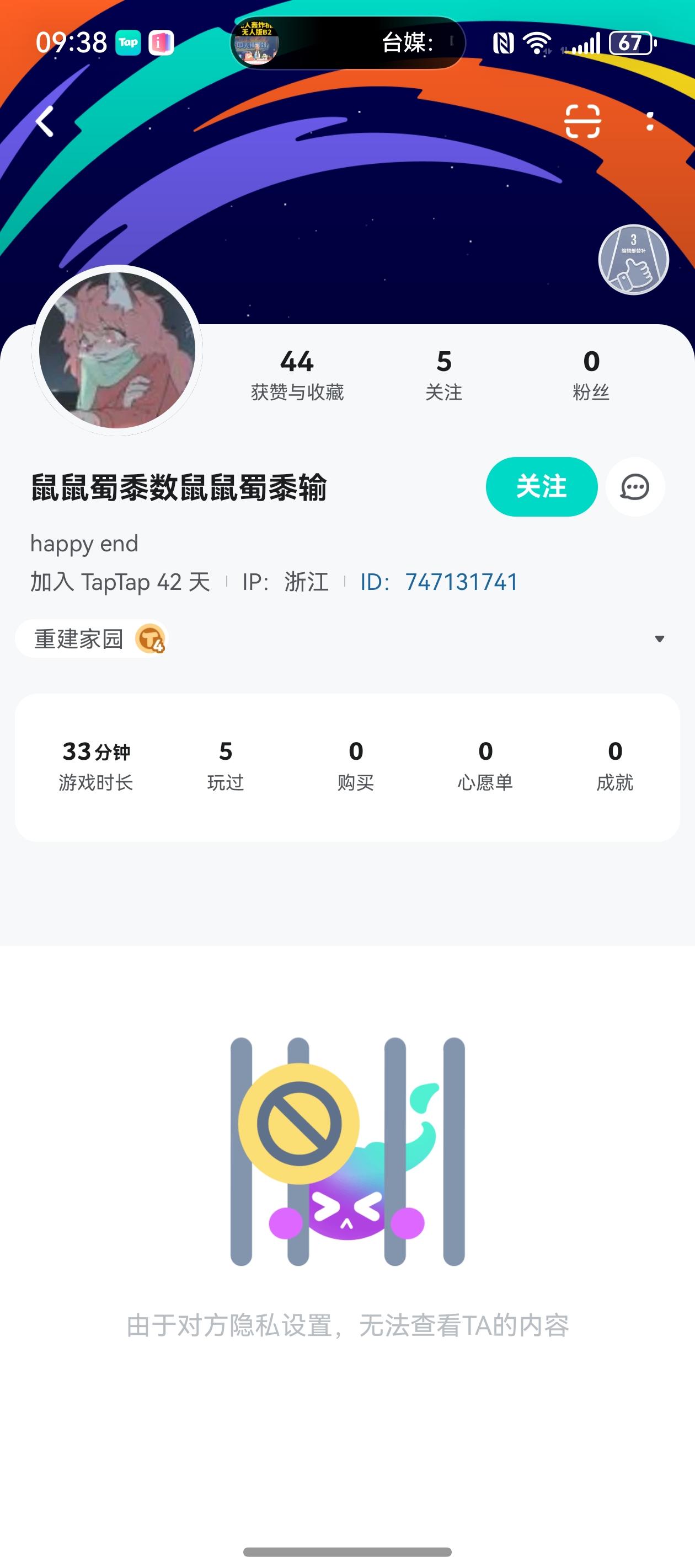The width and height of the screenshot is (695, 1568).
Task: Expand the 重建家园 badge dropdown arrow
Action: [x=660, y=638]
